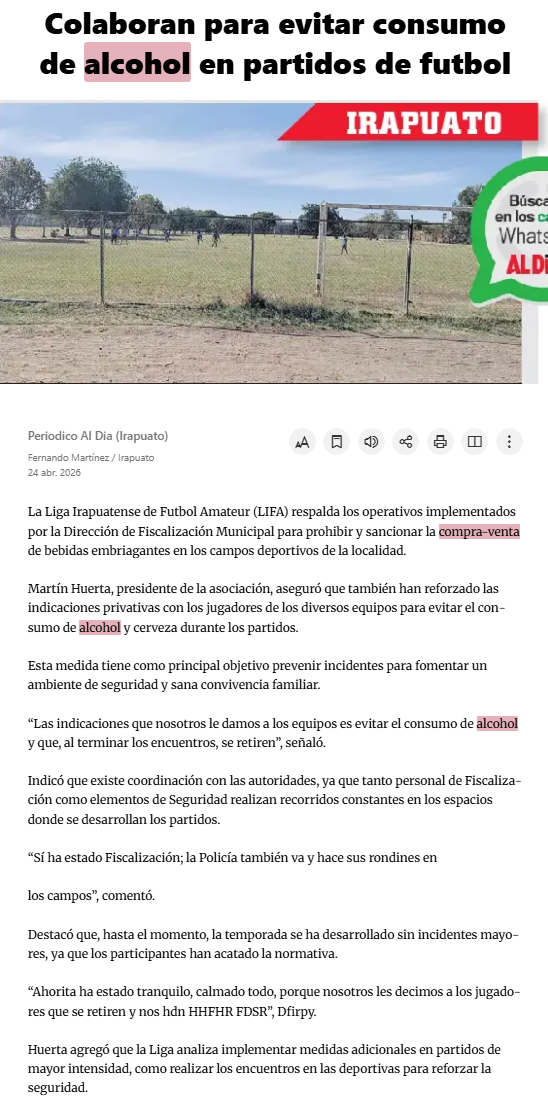The image size is (548, 1114).
Task: Bookmark this article
Action: point(337,442)
